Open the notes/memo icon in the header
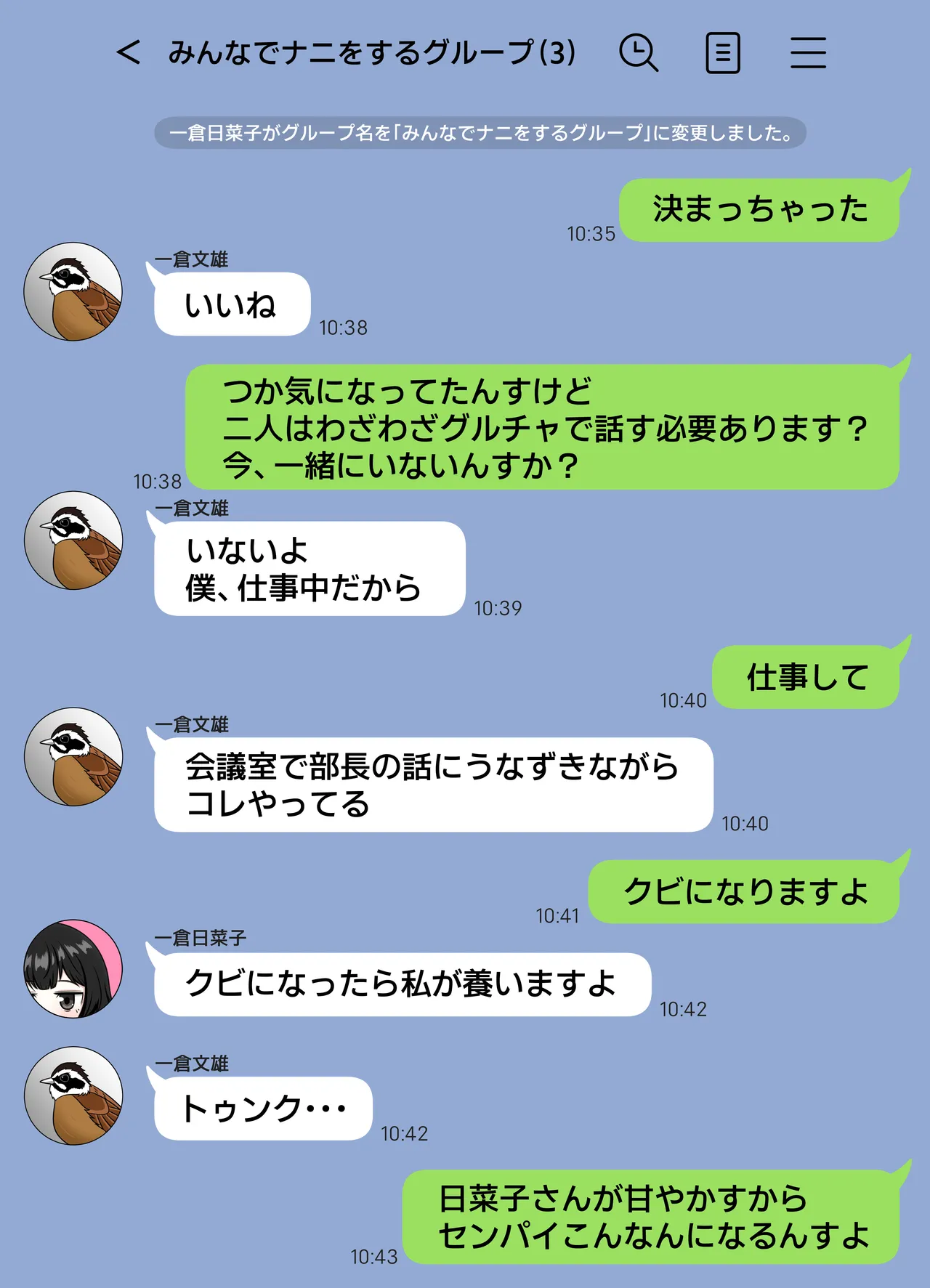The width and height of the screenshot is (930, 1288). (724, 52)
